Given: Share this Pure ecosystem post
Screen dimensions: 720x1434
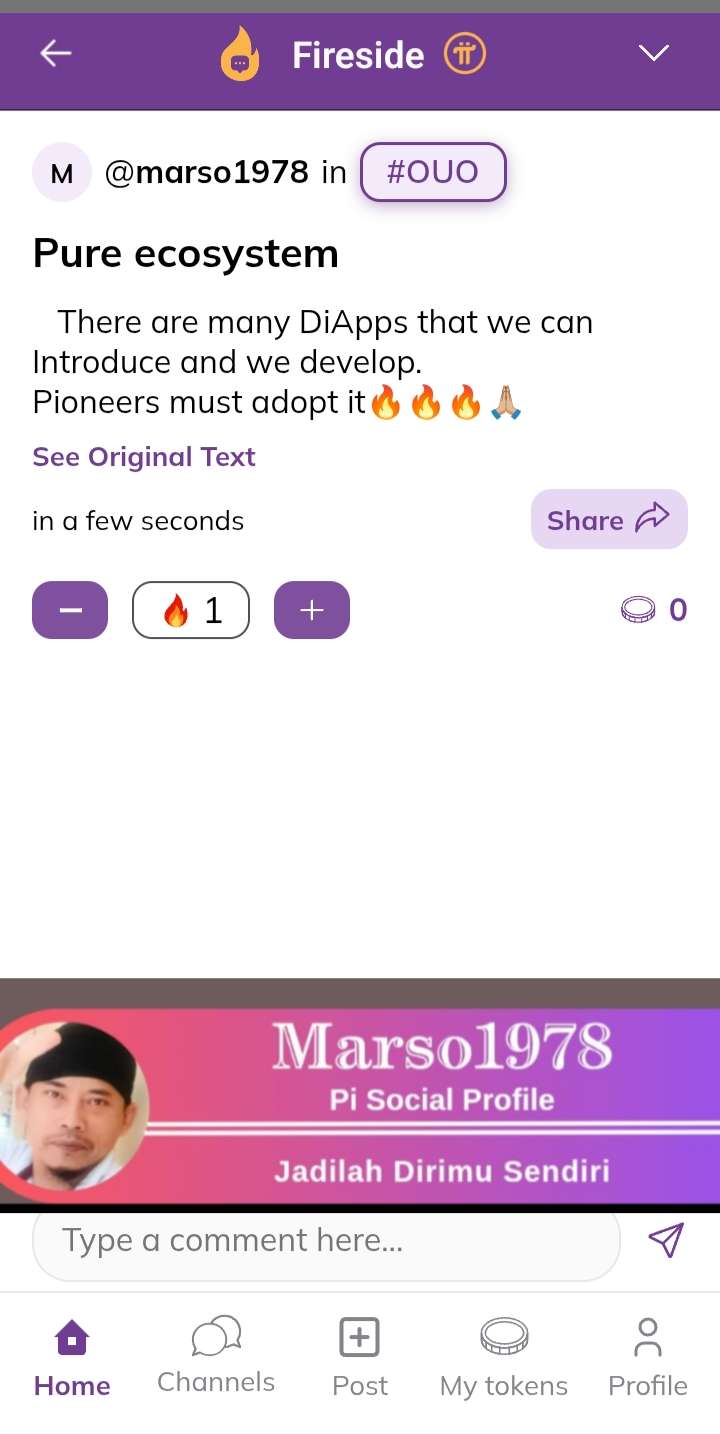Looking at the screenshot, I should (x=608, y=519).
